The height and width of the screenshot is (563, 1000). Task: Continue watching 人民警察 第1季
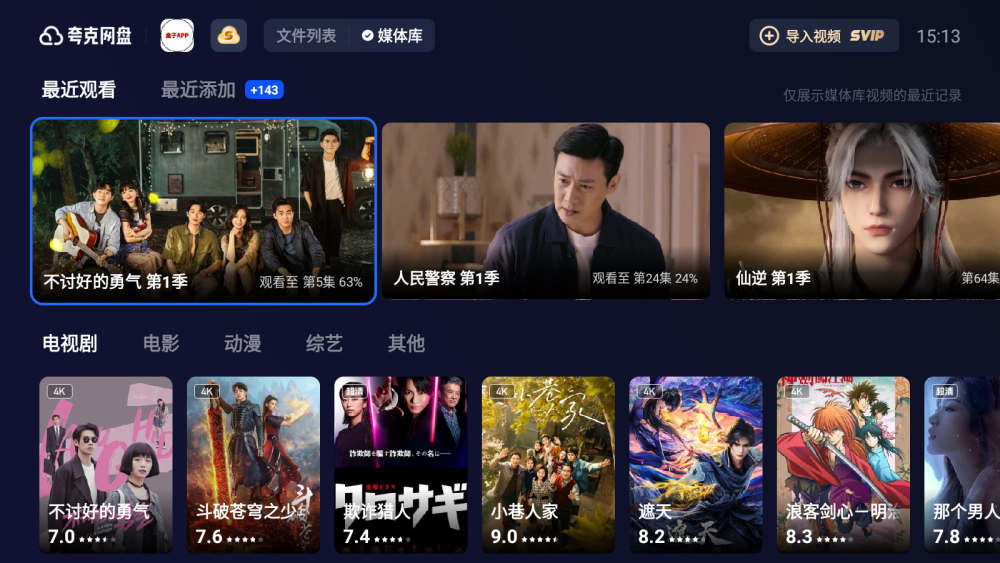(x=546, y=211)
